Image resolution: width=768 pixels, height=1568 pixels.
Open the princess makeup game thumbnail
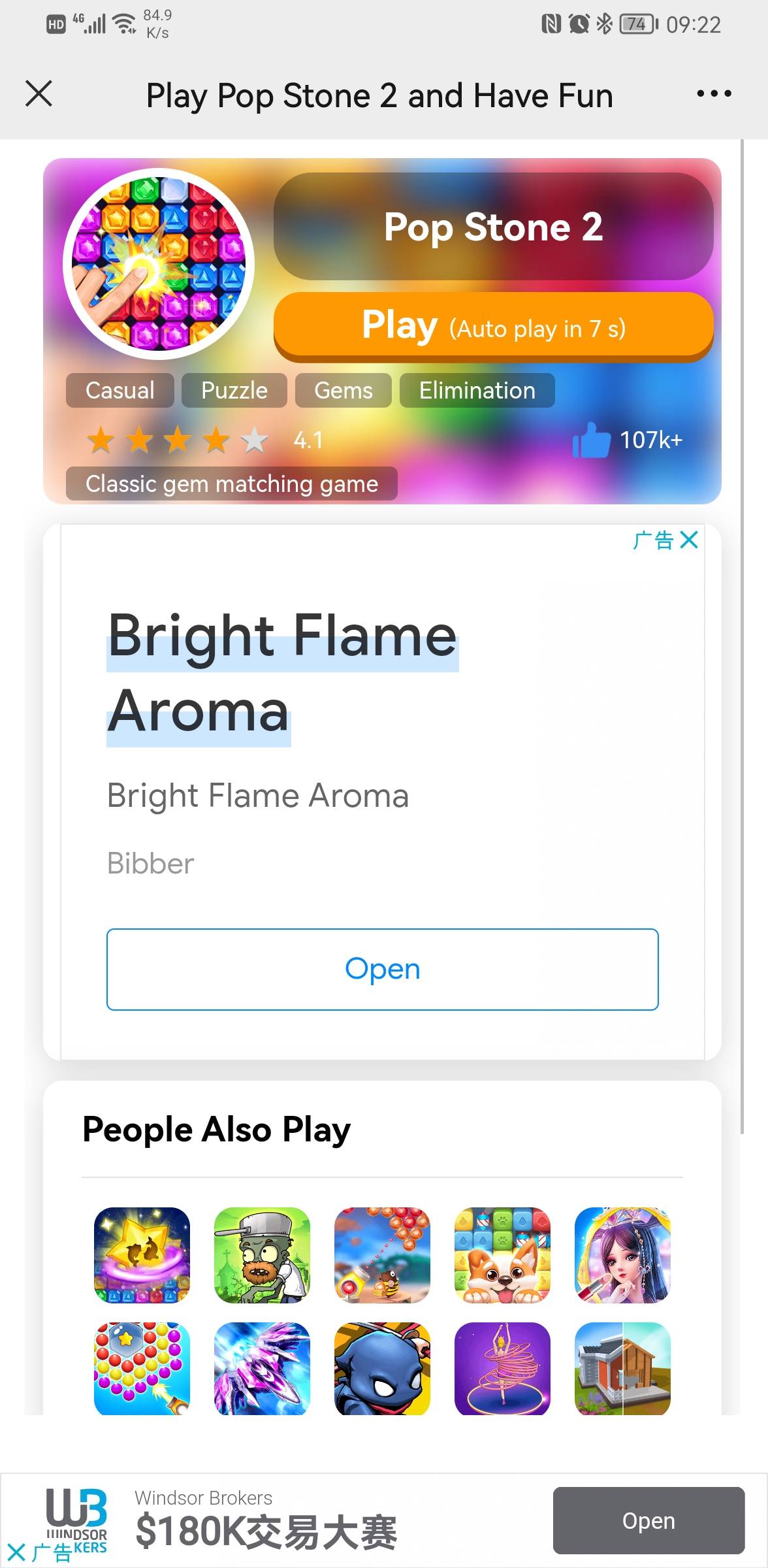(x=623, y=1255)
